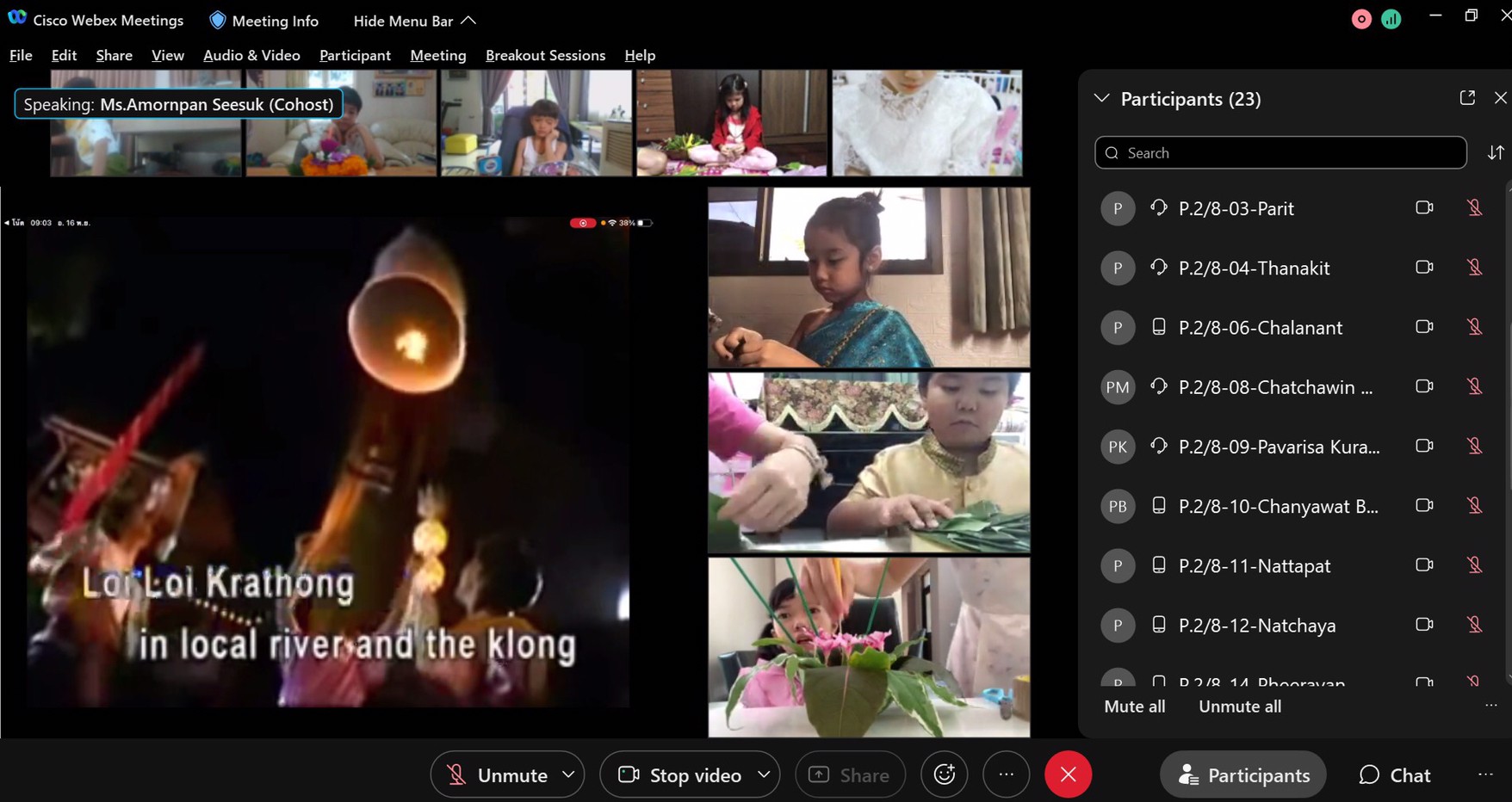The image size is (1512, 802).
Task: Stop your video
Action: [679, 775]
